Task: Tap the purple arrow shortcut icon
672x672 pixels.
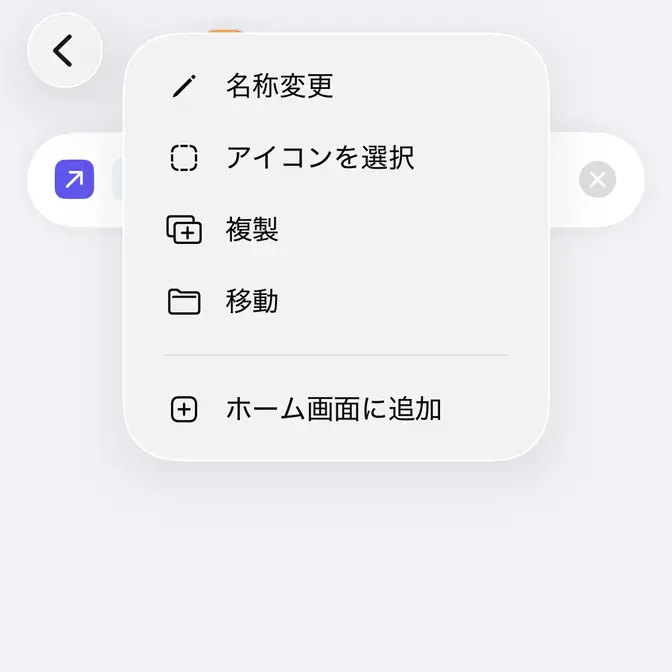Action: point(74,180)
